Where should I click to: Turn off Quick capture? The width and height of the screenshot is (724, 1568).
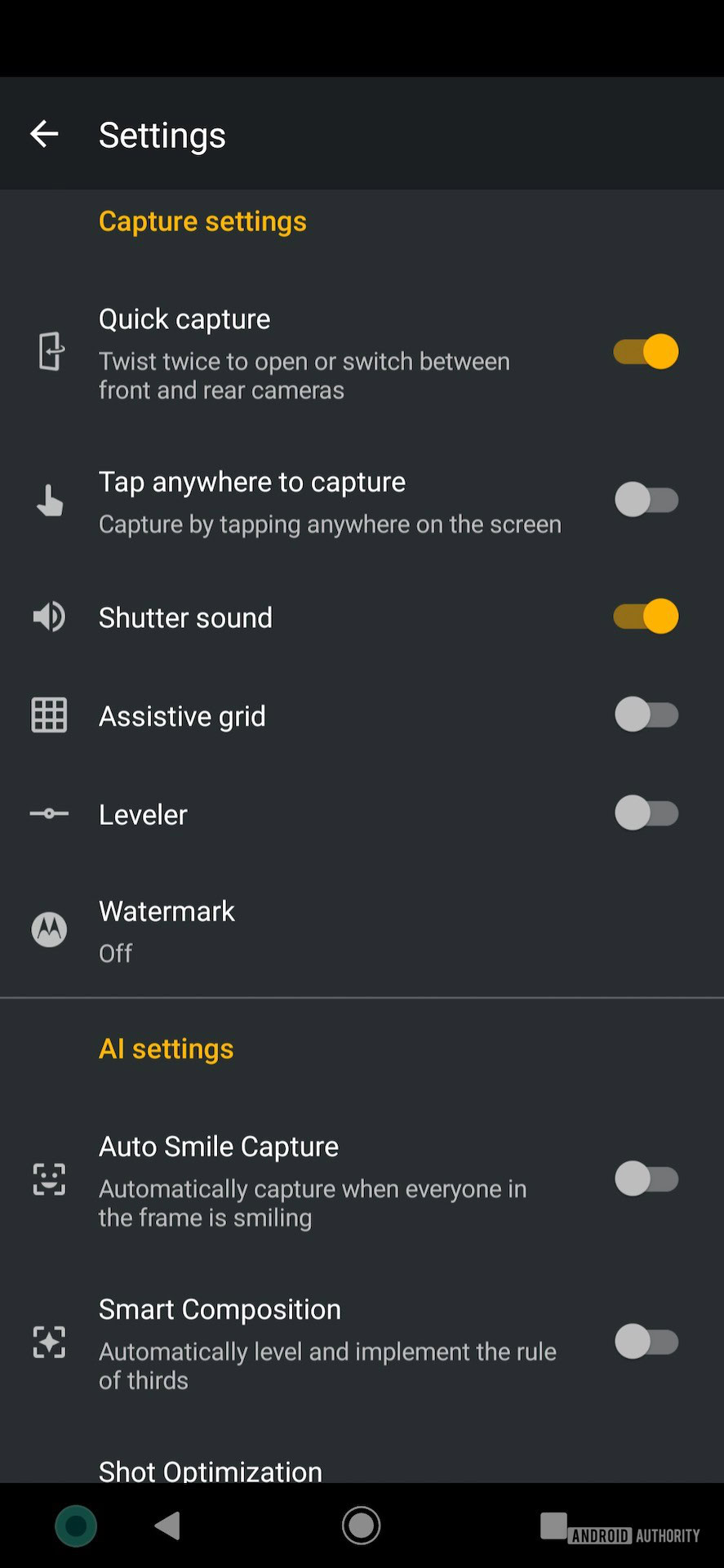[646, 352]
